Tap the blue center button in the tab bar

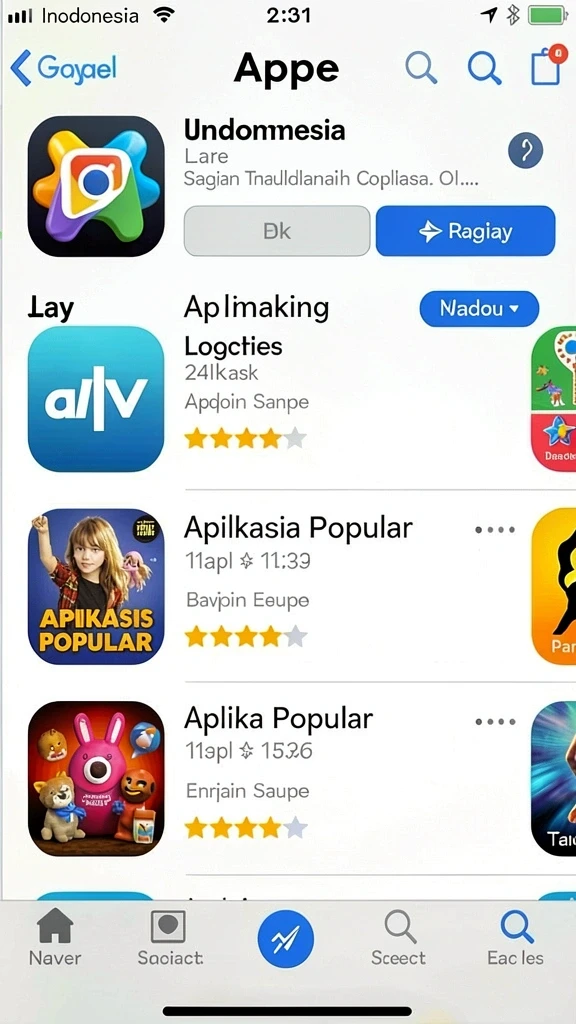pos(285,939)
